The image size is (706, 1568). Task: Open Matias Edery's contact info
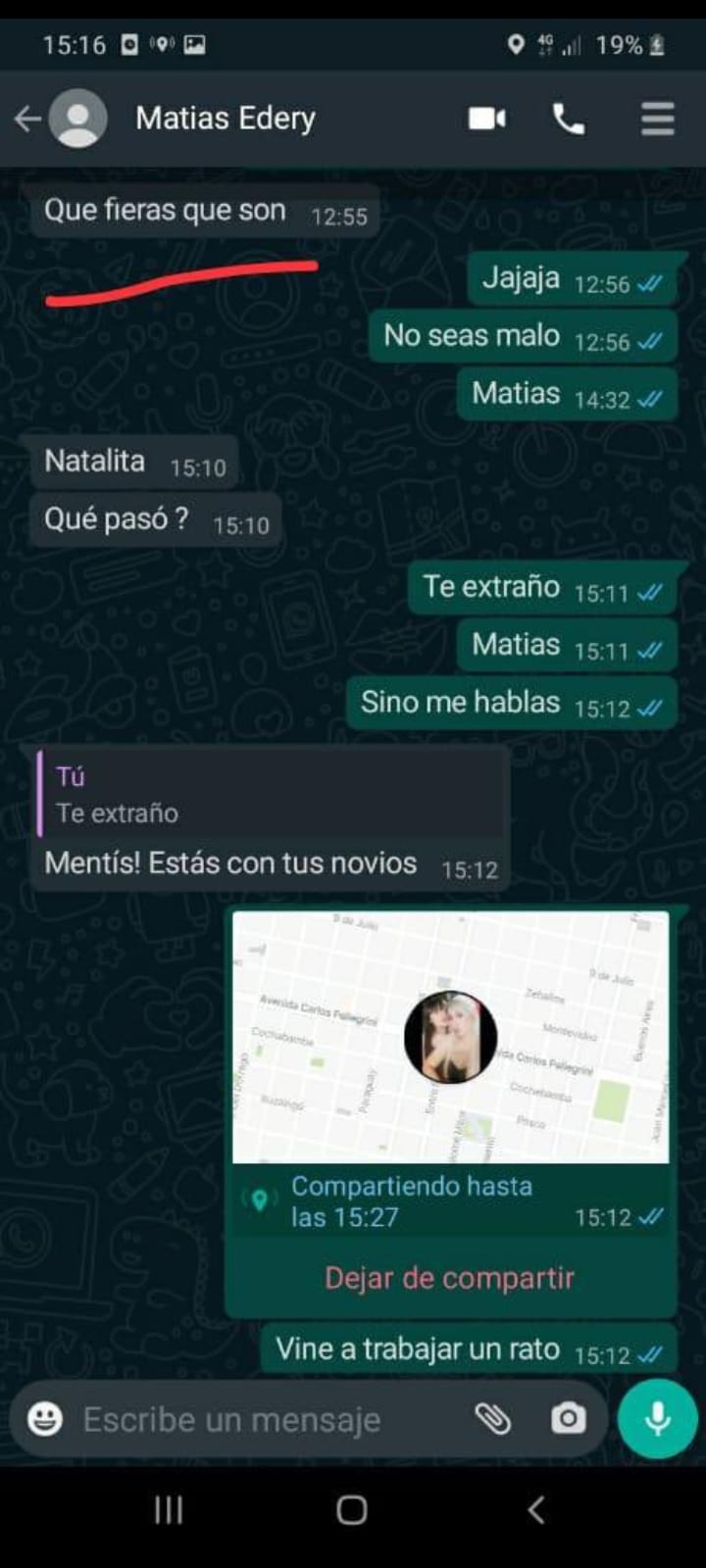point(226,119)
